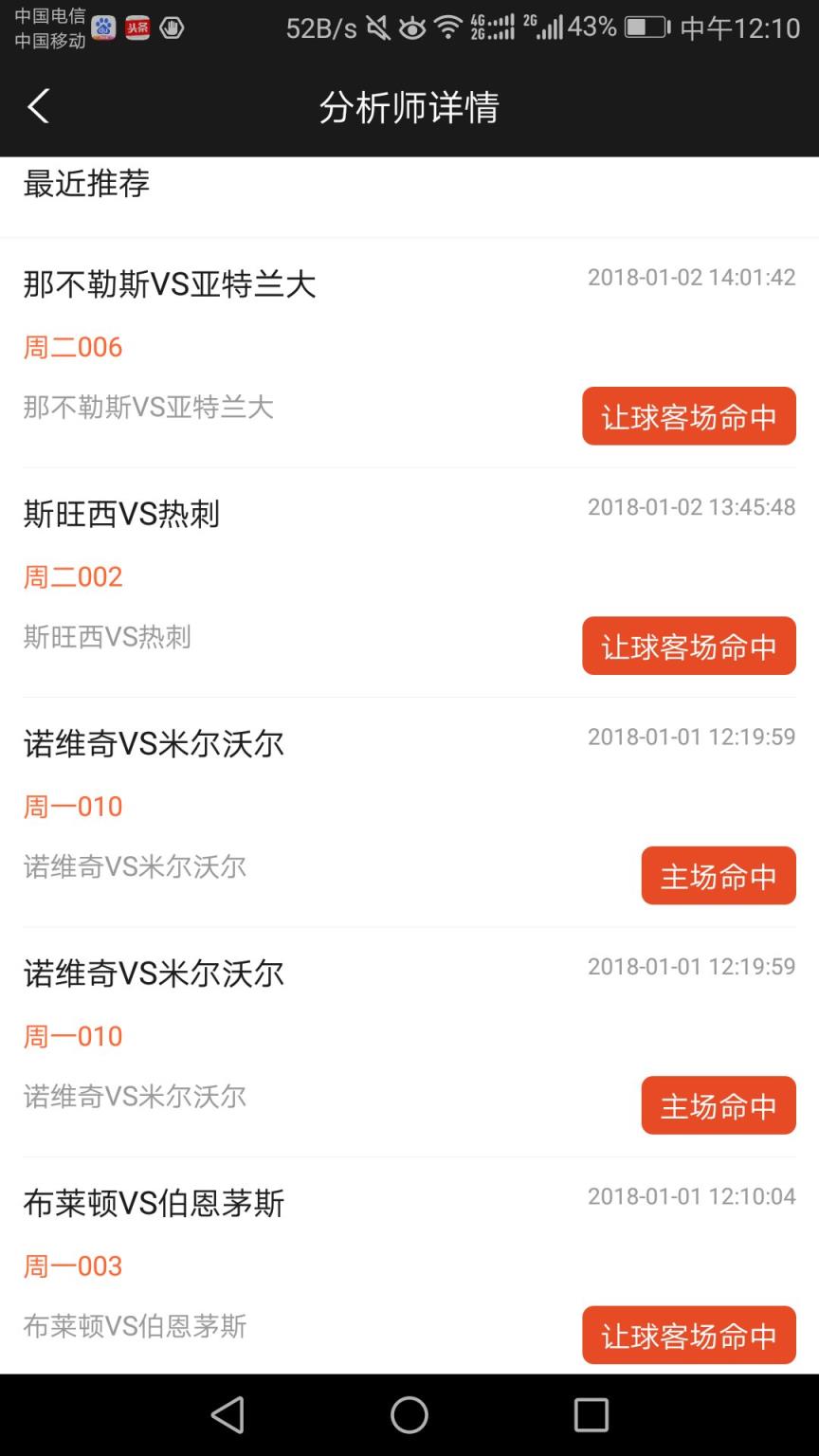Tap 让球客场命中 for 那不勒斯VS亚特兰大
This screenshot has height=1456, width=819.
pos(688,416)
